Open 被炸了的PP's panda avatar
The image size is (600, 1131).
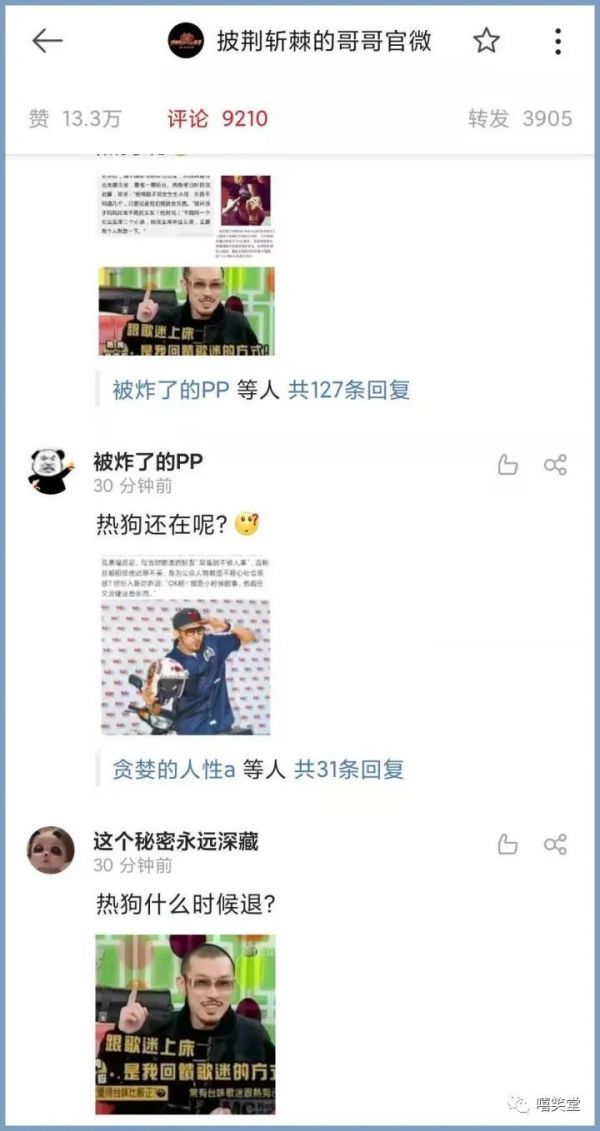(x=50, y=471)
